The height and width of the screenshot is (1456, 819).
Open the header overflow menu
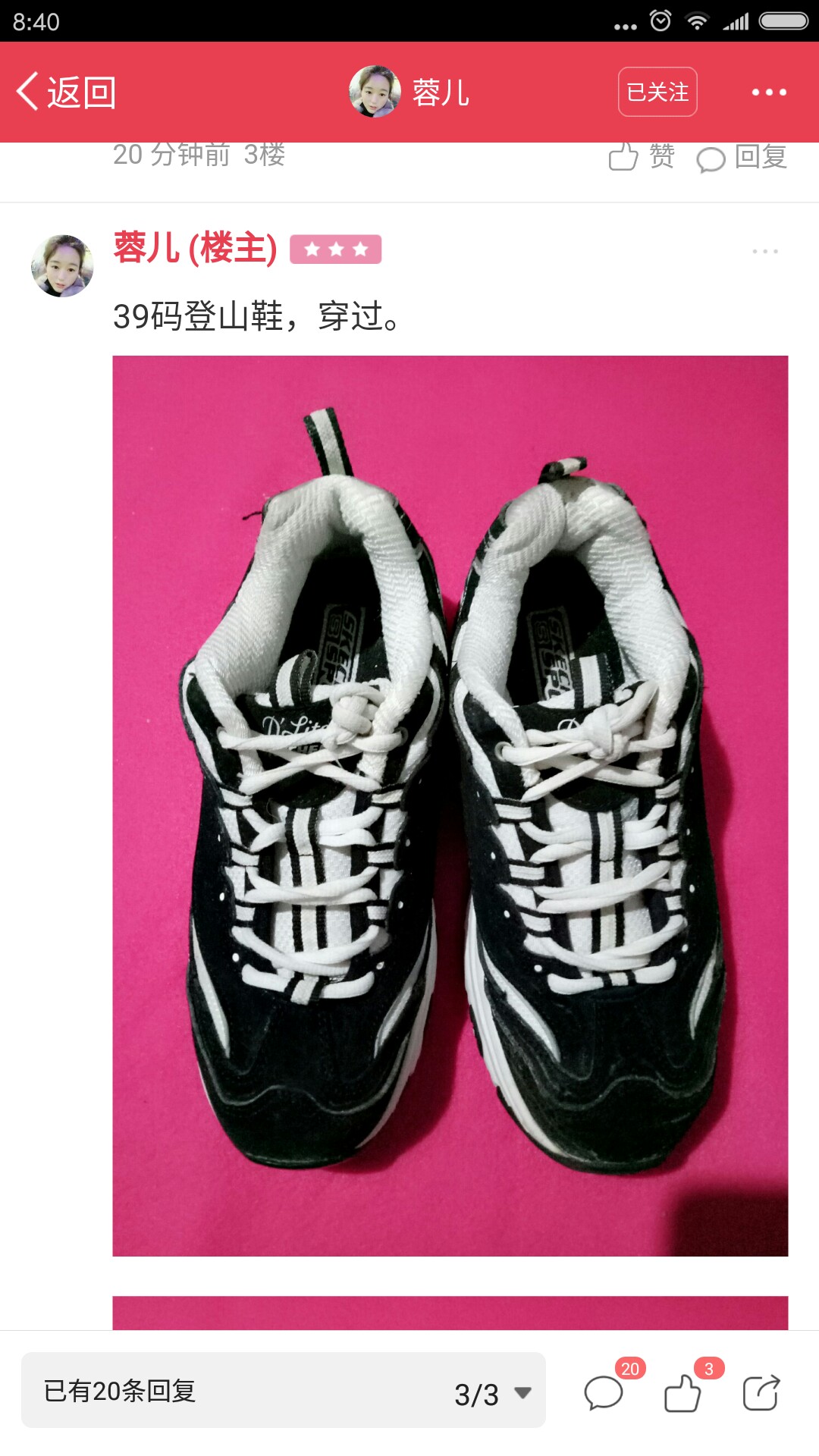[769, 93]
